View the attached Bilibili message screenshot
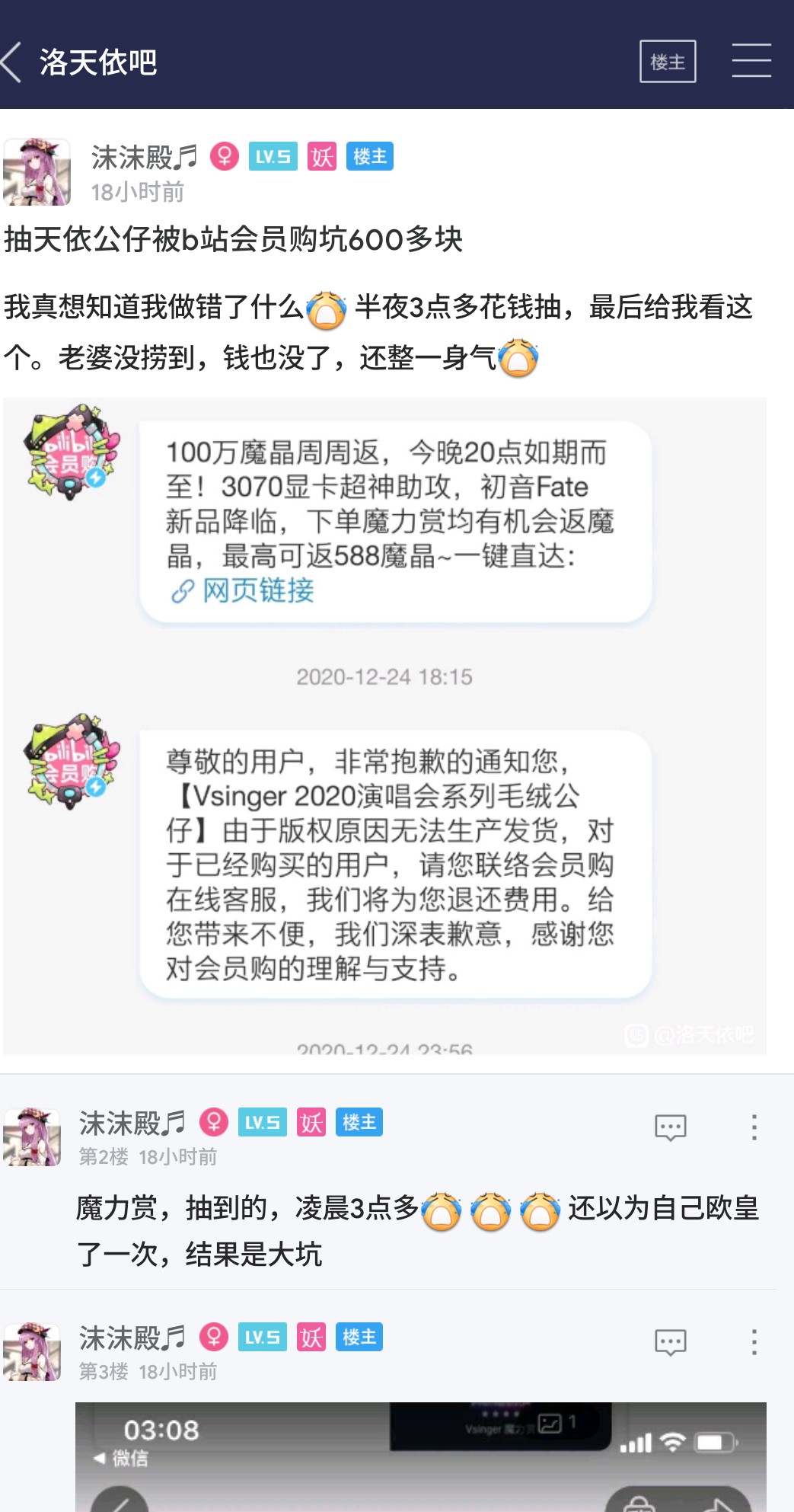The width and height of the screenshot is (794, 1512). [x=384, y=726]
